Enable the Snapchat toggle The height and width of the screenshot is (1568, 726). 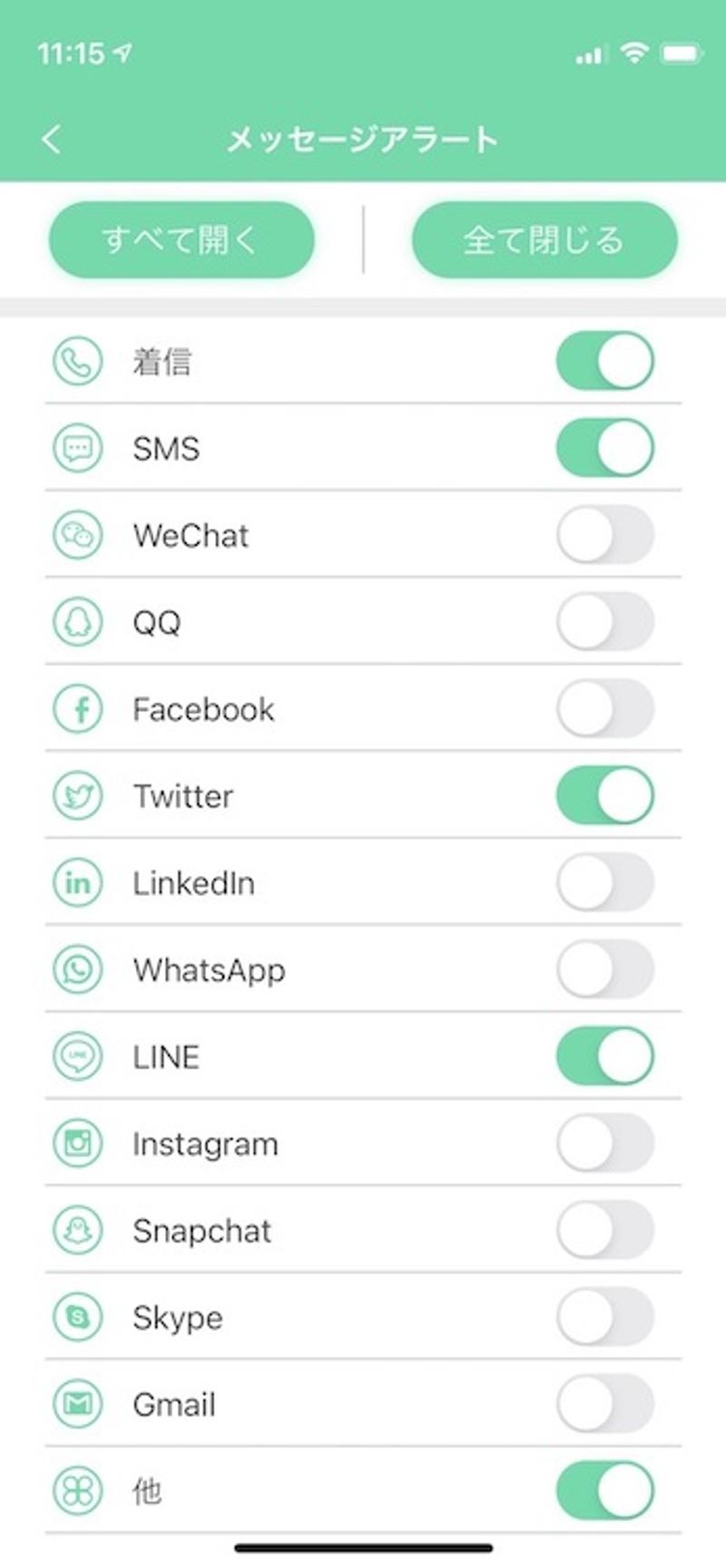point(604,1231)
